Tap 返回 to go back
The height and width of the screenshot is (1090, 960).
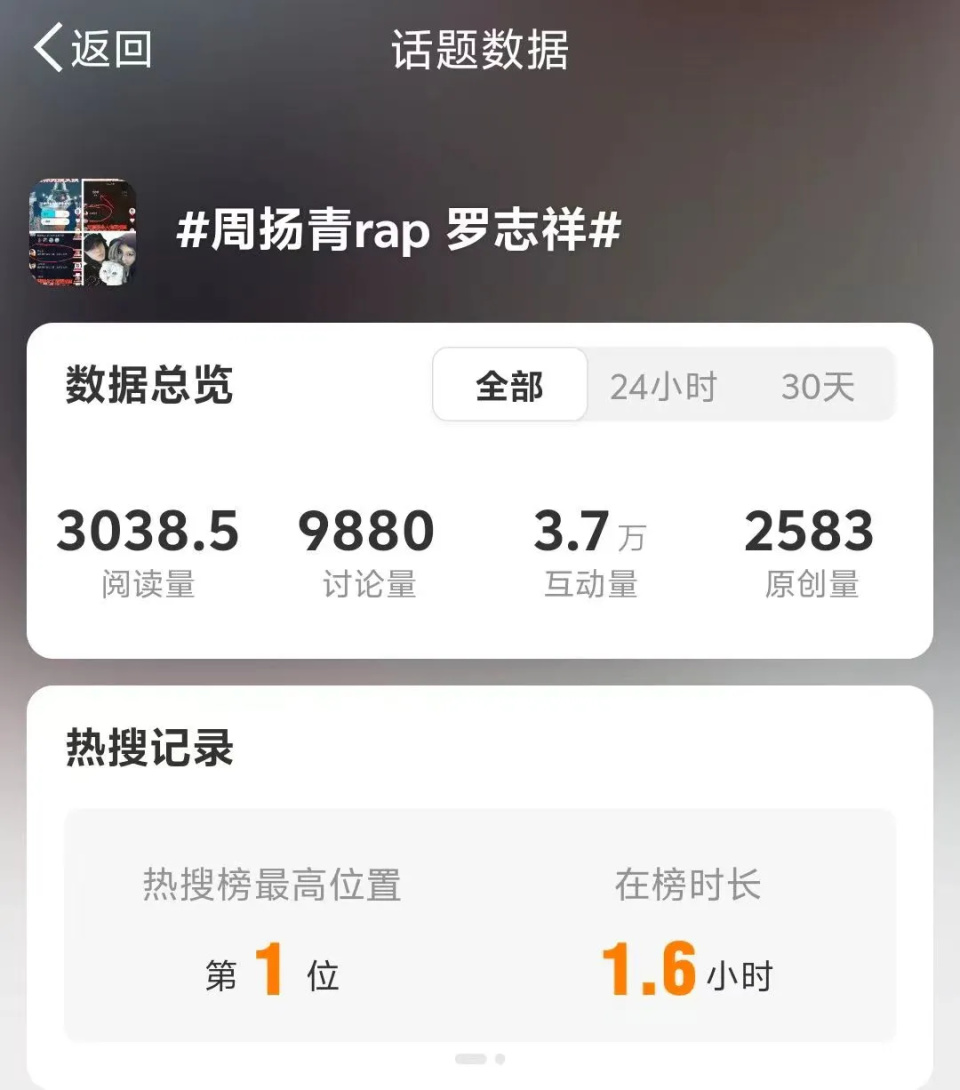tap(106, 48)
